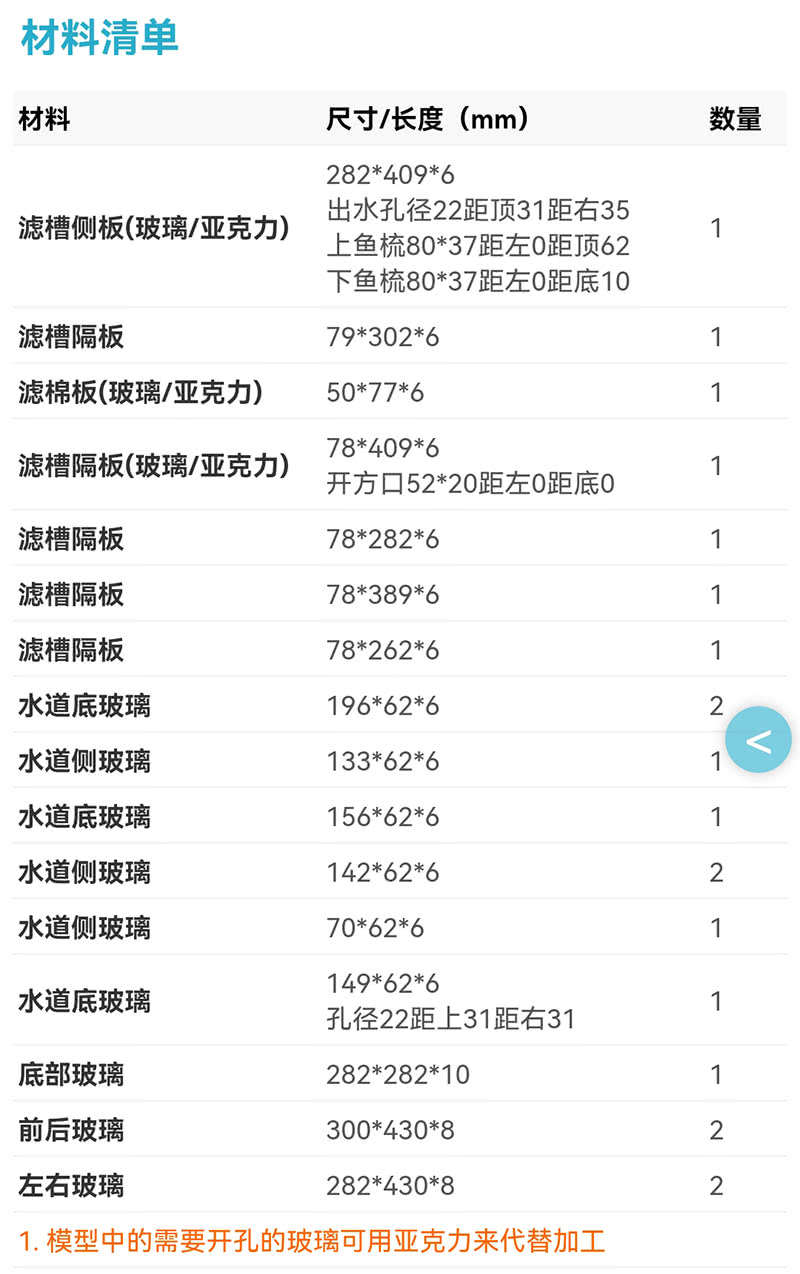The image size is (800, 1274).
Task: Click the 数量 column header
Action: [737, 118]
